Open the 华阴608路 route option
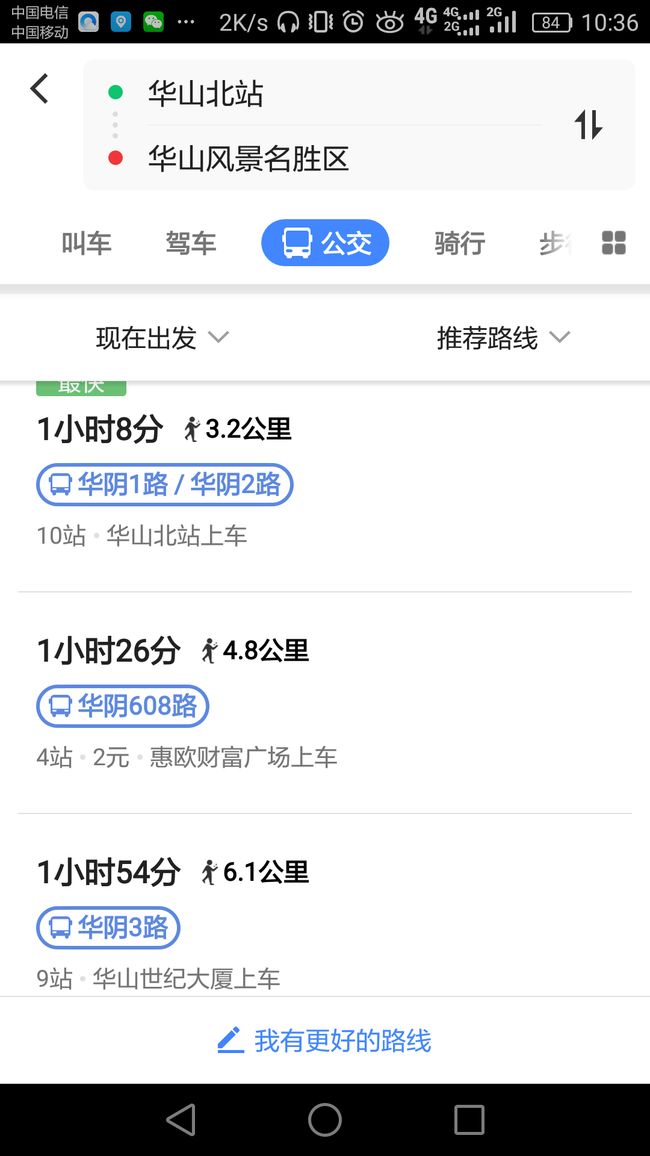650x1156 pixels. point(325,703)
